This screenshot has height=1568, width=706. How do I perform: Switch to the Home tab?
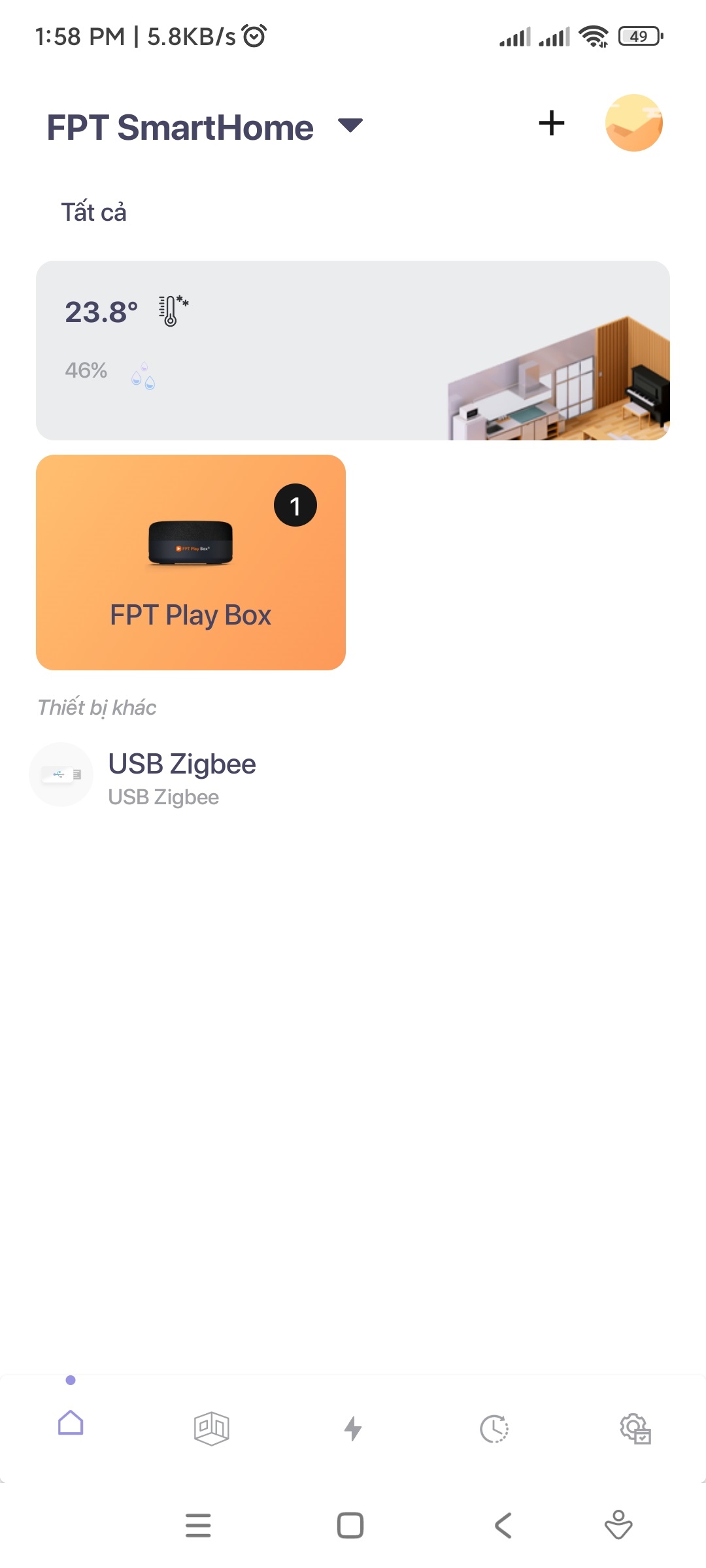point(71,1423)
